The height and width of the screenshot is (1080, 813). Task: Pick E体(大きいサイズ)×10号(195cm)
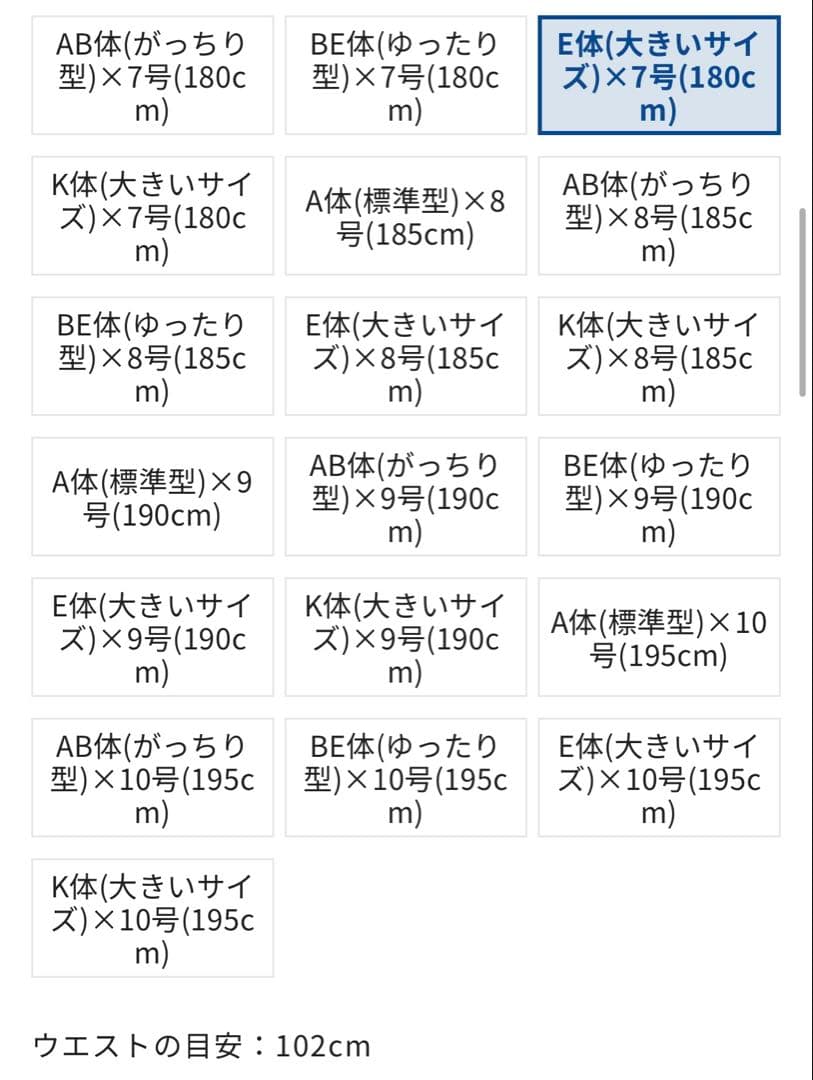click(x=658, y=778)
